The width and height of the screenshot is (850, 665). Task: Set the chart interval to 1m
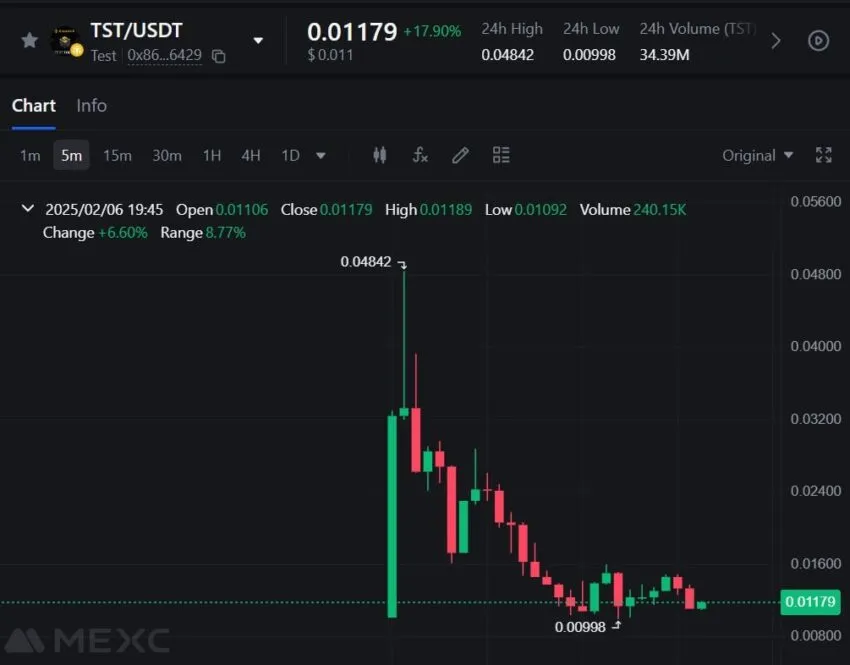(30, 155)
